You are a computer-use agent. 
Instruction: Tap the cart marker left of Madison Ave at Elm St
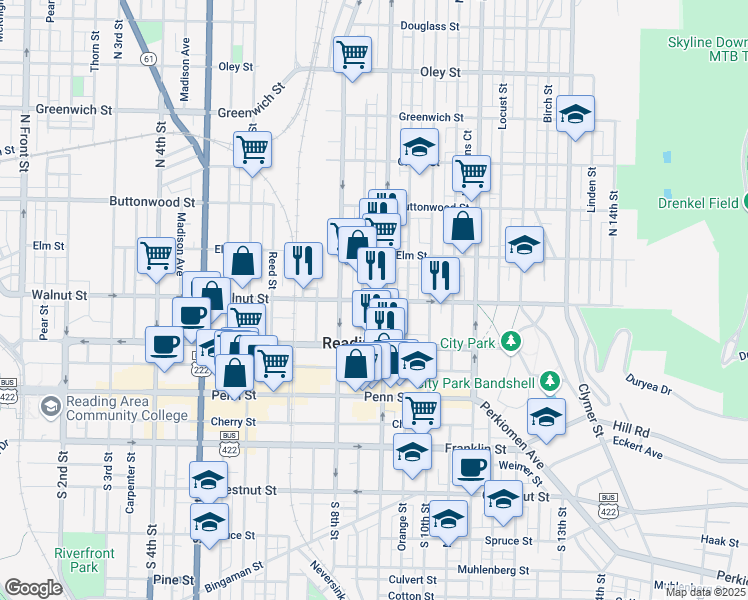157,259
